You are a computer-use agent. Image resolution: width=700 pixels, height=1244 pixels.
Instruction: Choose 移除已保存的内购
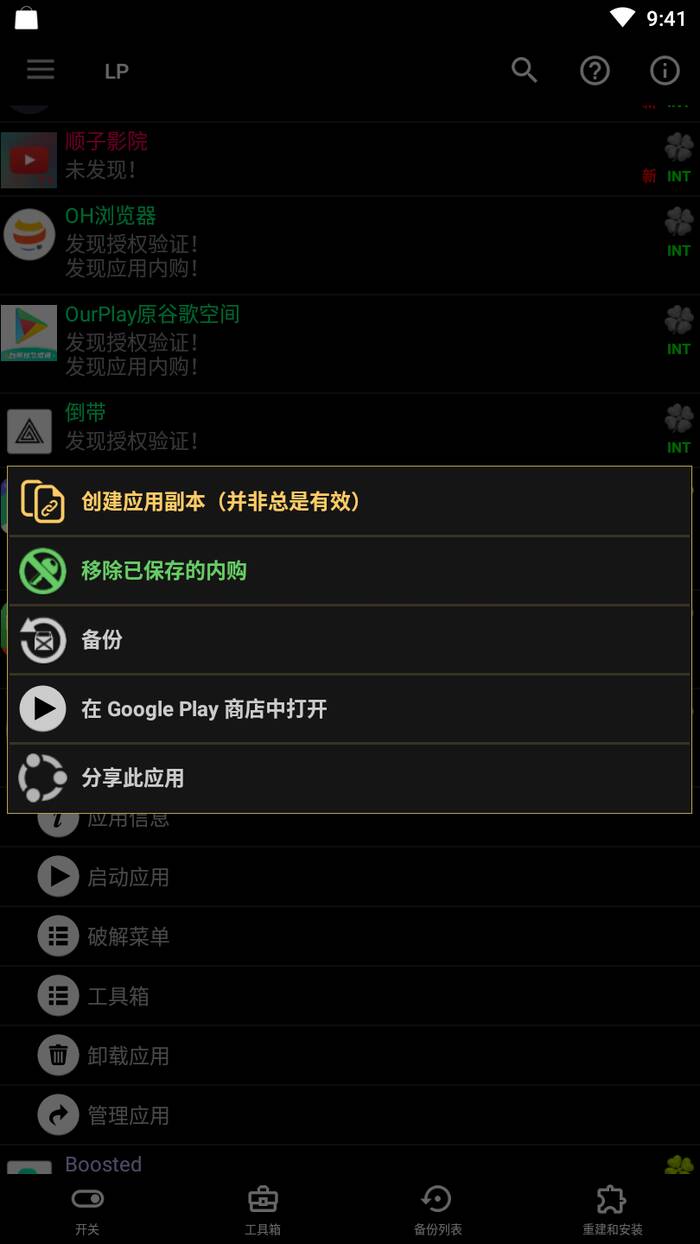pos(349,571)
